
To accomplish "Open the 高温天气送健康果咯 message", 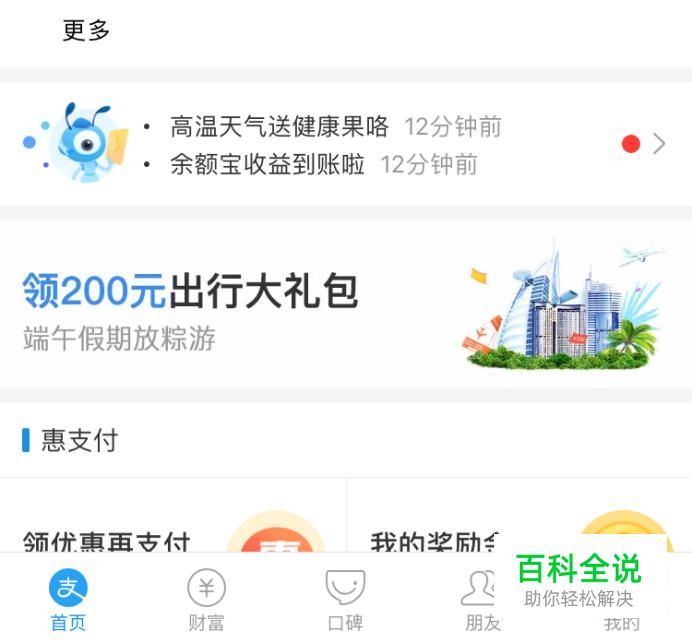I will (x=279, y=127).
